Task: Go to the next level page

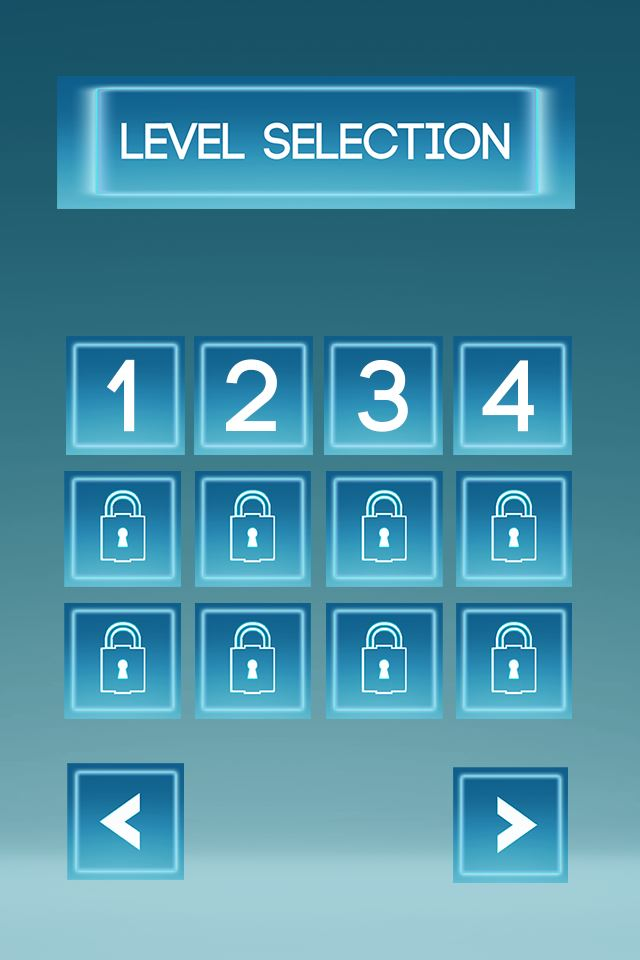Action: click(x=511, y=825)
